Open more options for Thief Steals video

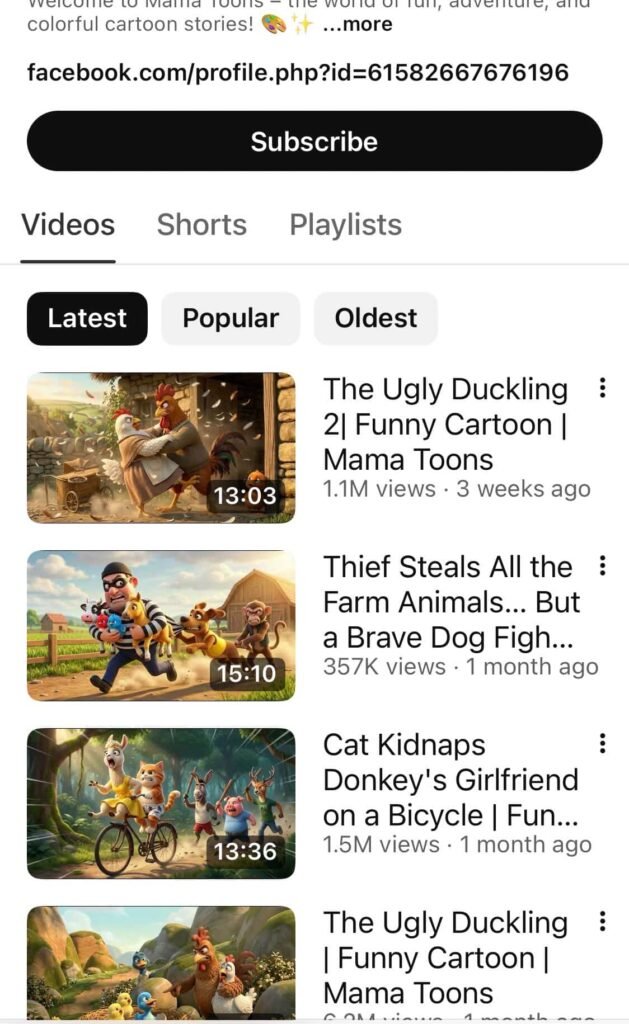click(602, 566)
